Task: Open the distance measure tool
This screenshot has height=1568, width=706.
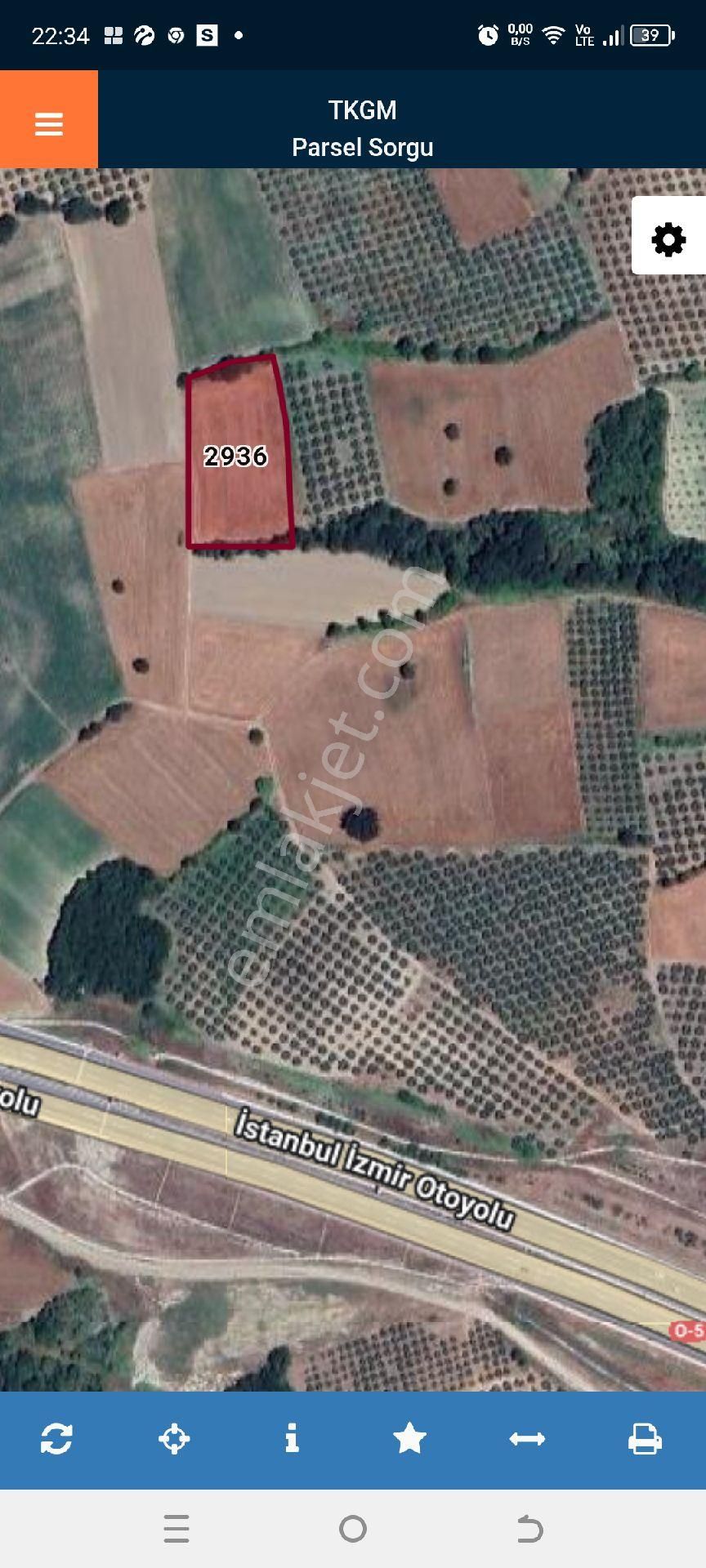Action: [527, 1438]
